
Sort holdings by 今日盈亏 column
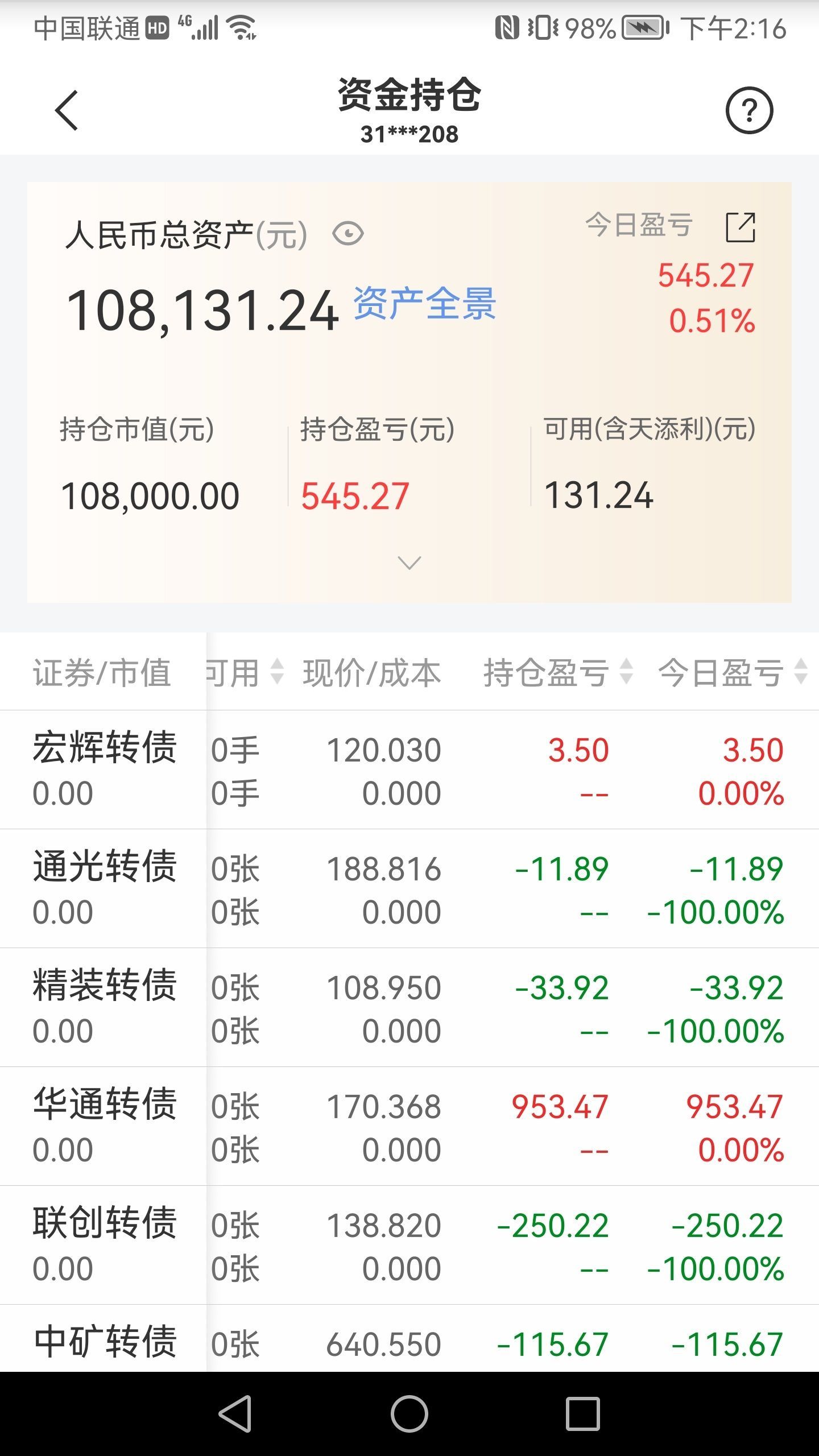[x=733, y=672]
